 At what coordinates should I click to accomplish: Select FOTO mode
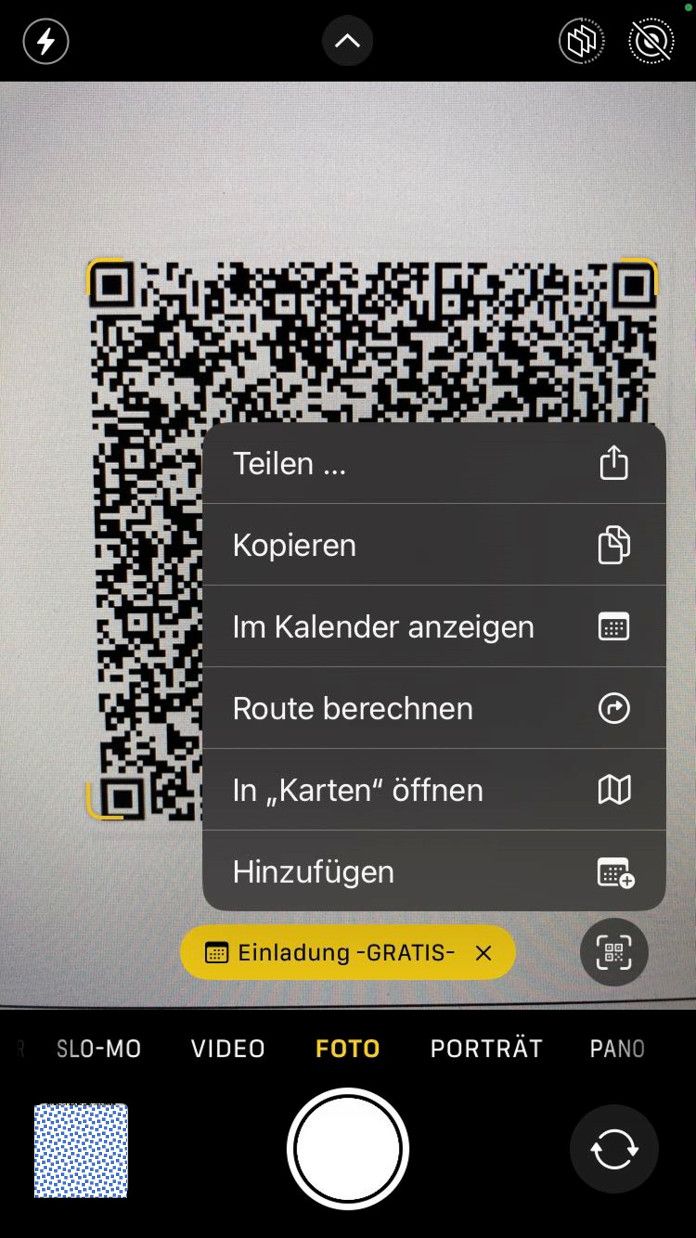(347, 1048)
